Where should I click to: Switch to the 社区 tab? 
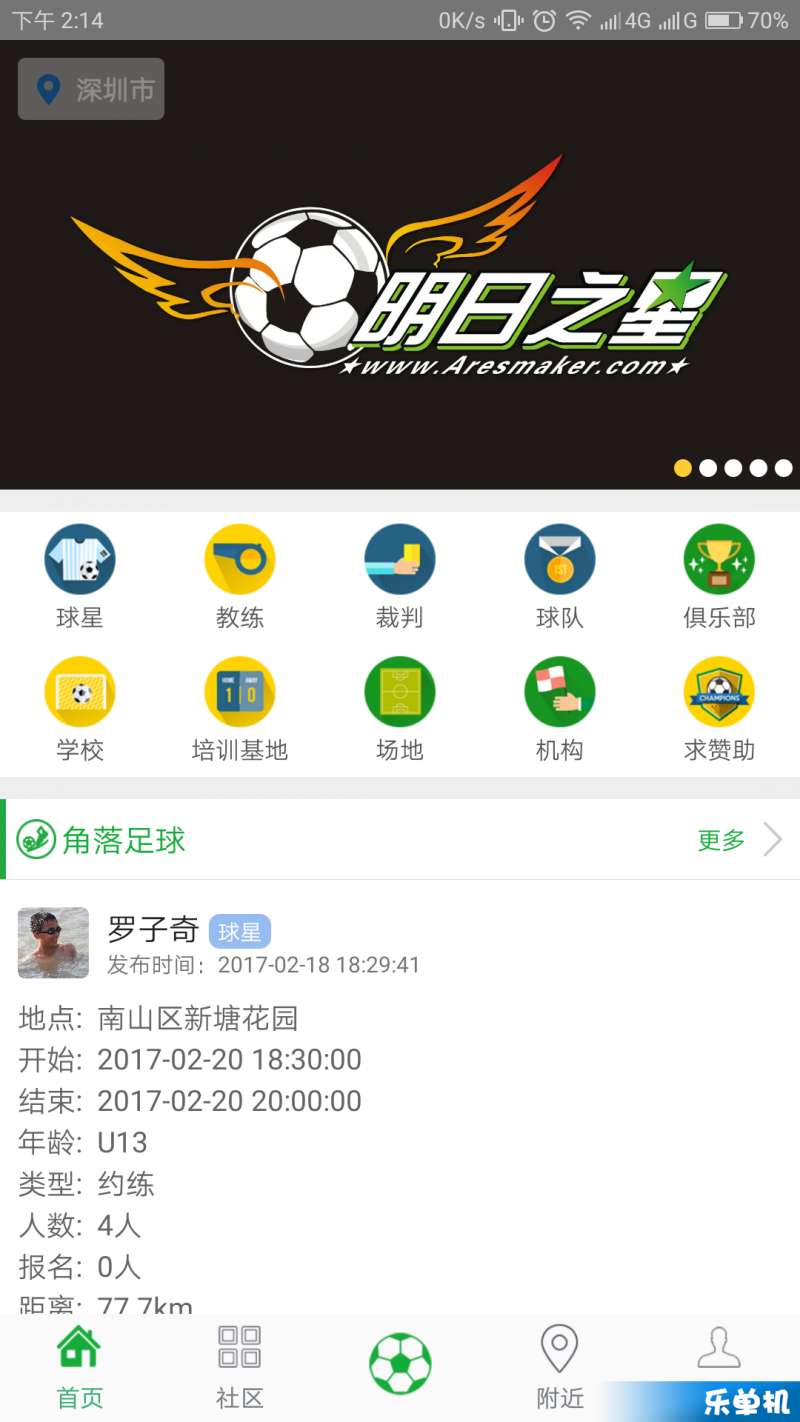click(x=240, y=1366)
